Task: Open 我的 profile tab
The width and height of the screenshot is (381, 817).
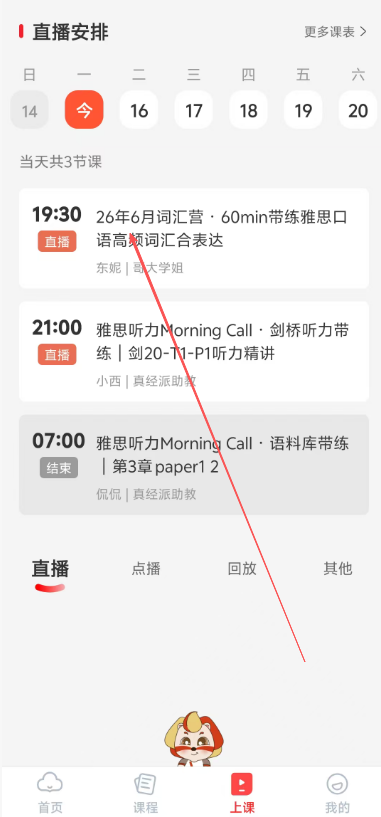Action: (337, 793)
